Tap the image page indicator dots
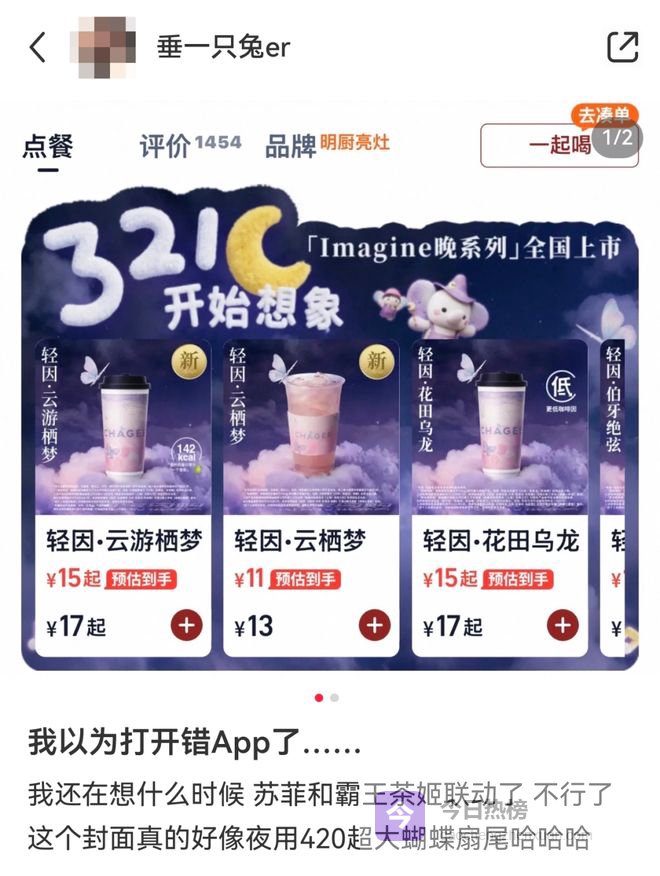Viewport: 660px width, 876px height. tap(326, 697)
